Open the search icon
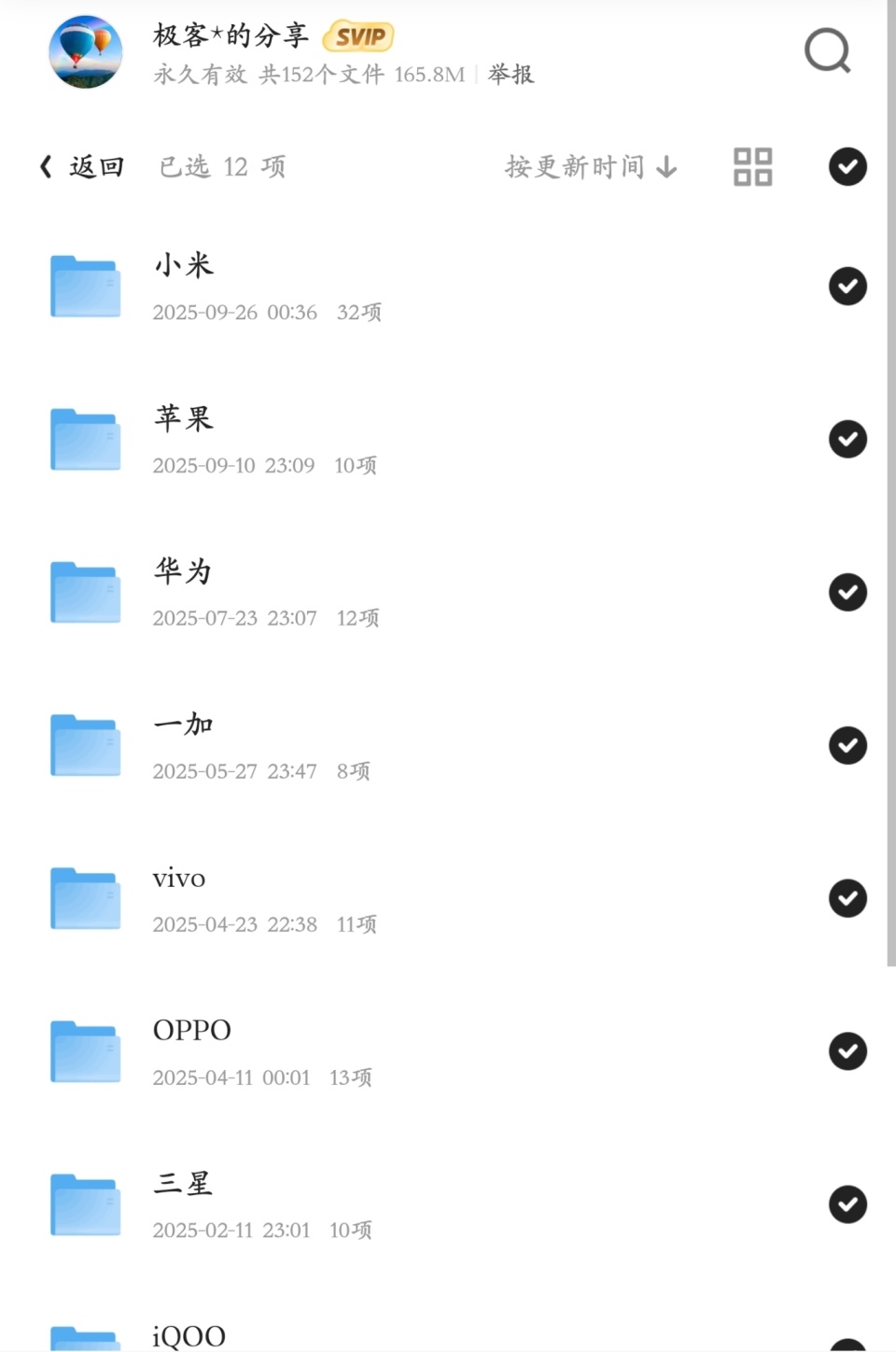 827,50
